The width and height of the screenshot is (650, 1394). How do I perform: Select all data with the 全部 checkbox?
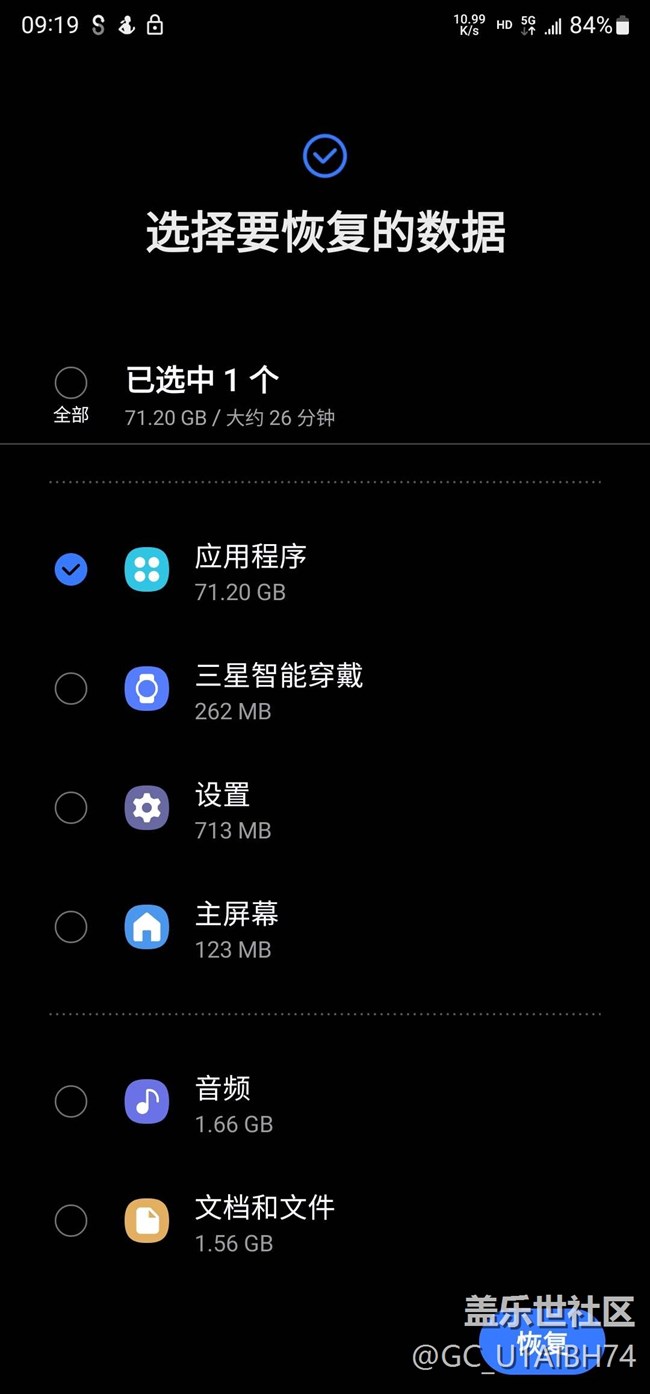click(x=71, y=383)
